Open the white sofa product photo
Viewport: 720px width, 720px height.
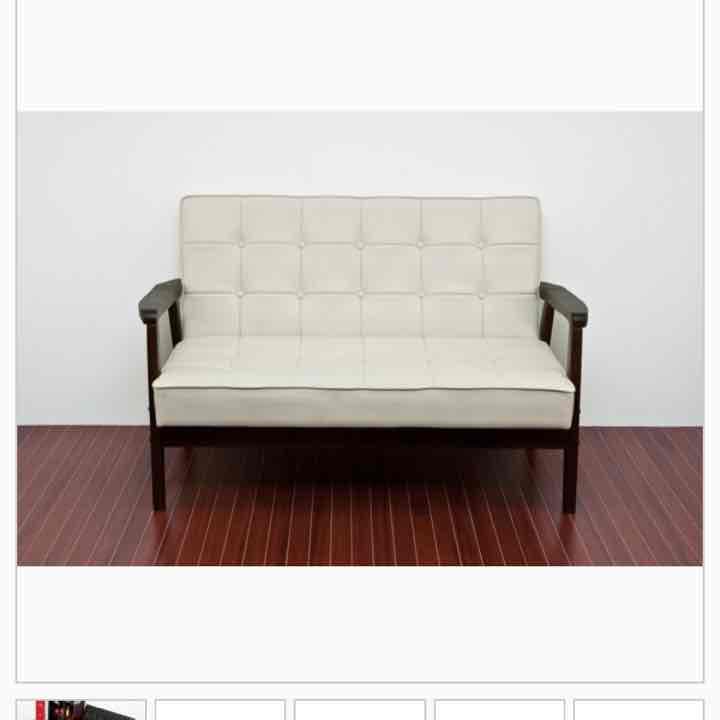pos(360,338)
